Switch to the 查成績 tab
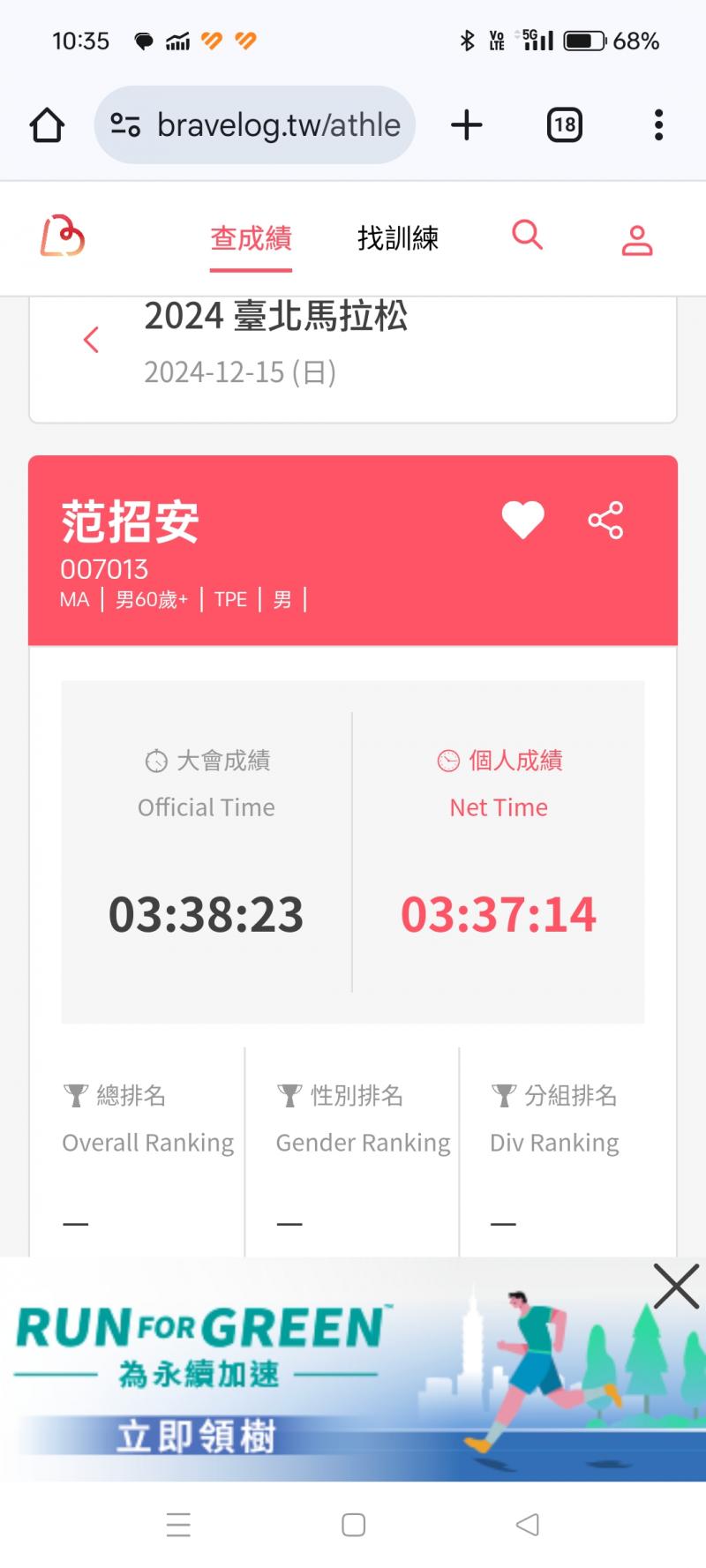706x1568 pixels. click(251, 238)
